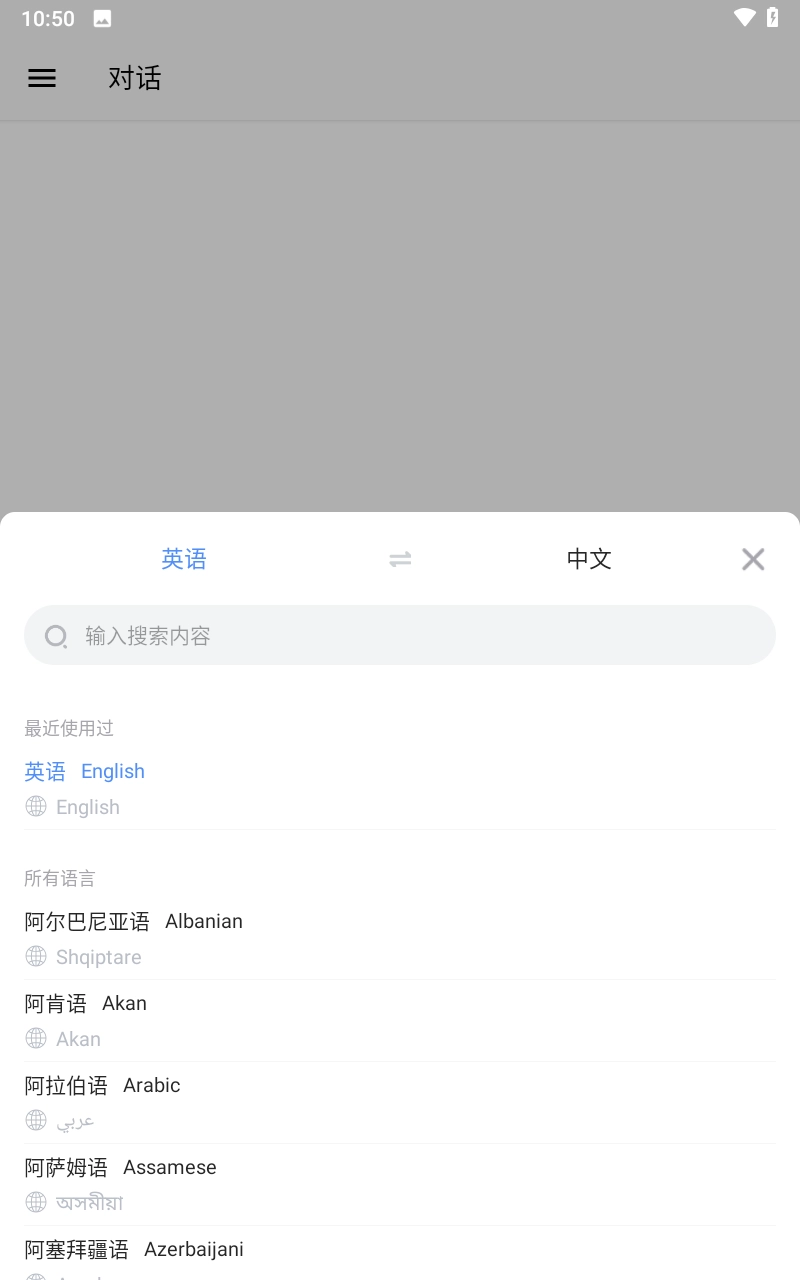Viewport: 800px width, 1280px height.
Task: Close the language selection panel
Action: (x=753, y=559)
